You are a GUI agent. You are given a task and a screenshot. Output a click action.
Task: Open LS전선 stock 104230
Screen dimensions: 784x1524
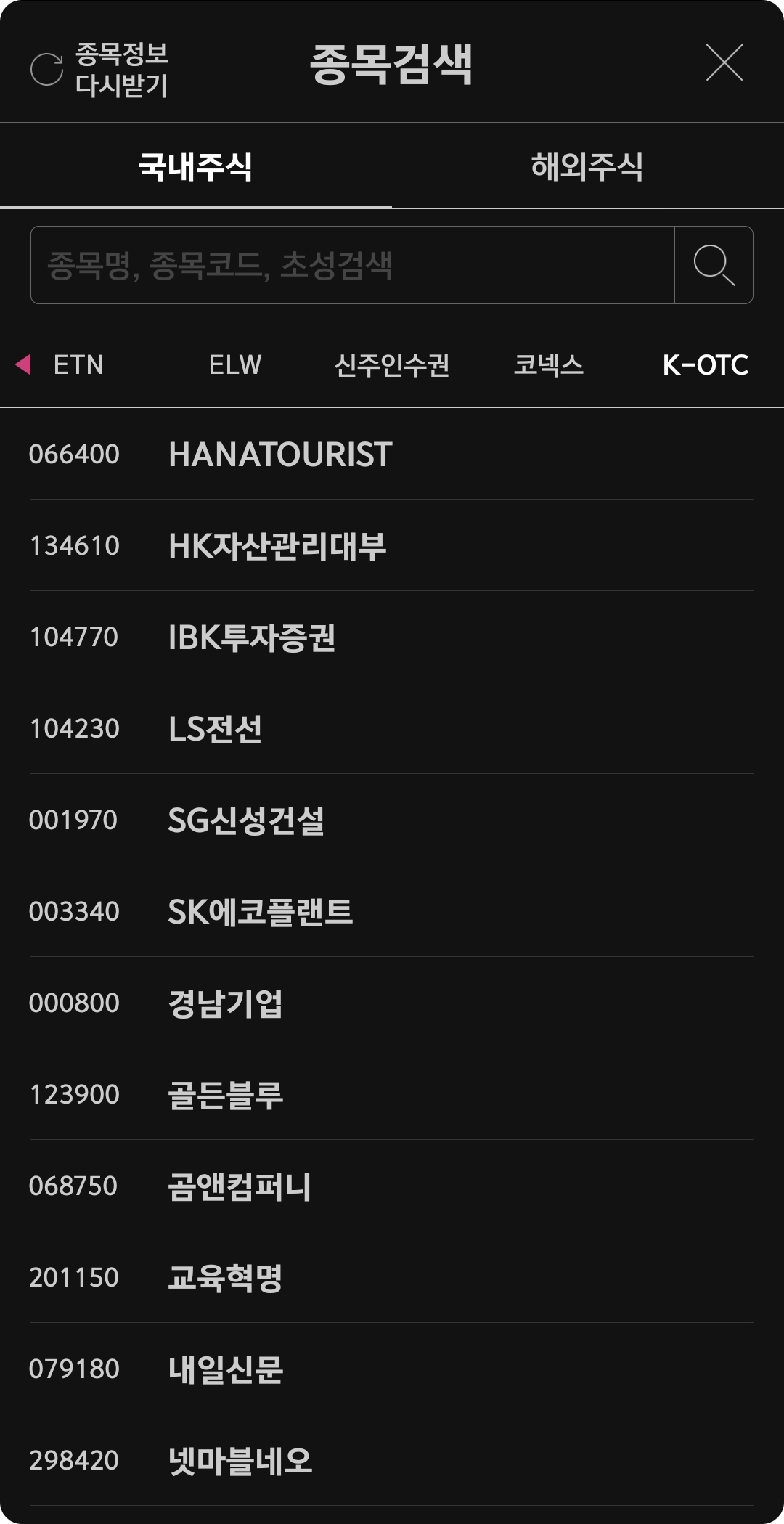[392, 728]
